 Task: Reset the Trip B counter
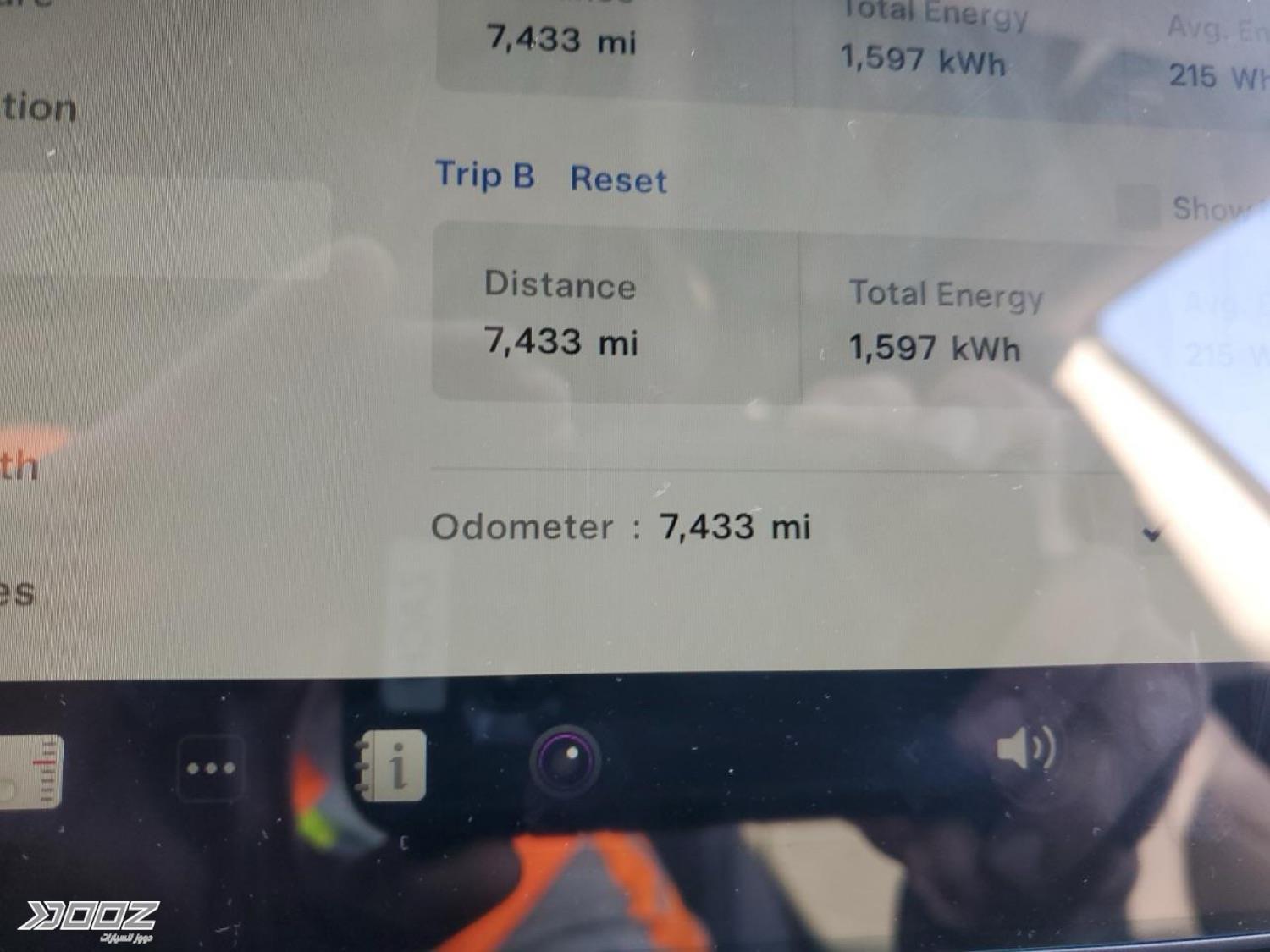coord(618,180)
